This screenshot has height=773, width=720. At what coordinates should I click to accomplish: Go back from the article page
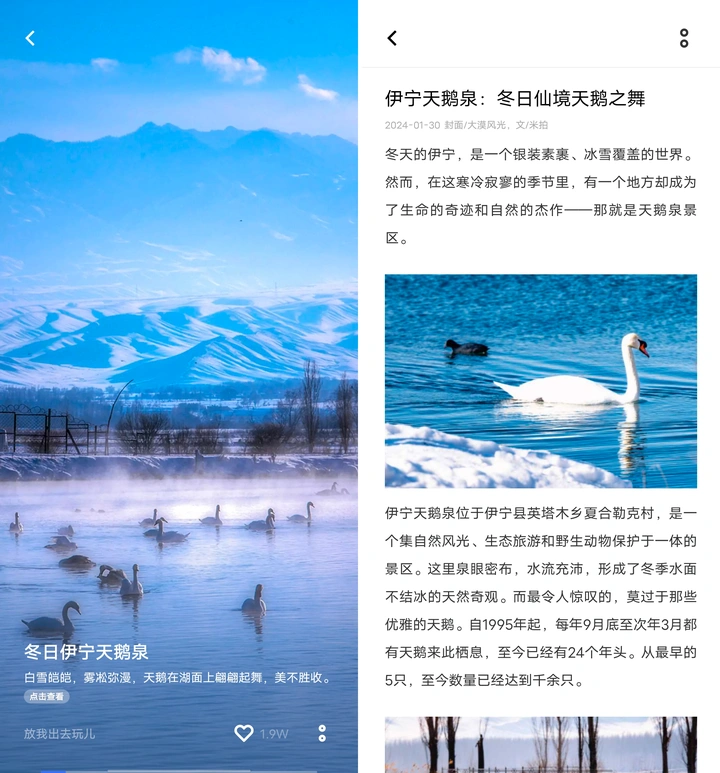click(x=392, y=38)
